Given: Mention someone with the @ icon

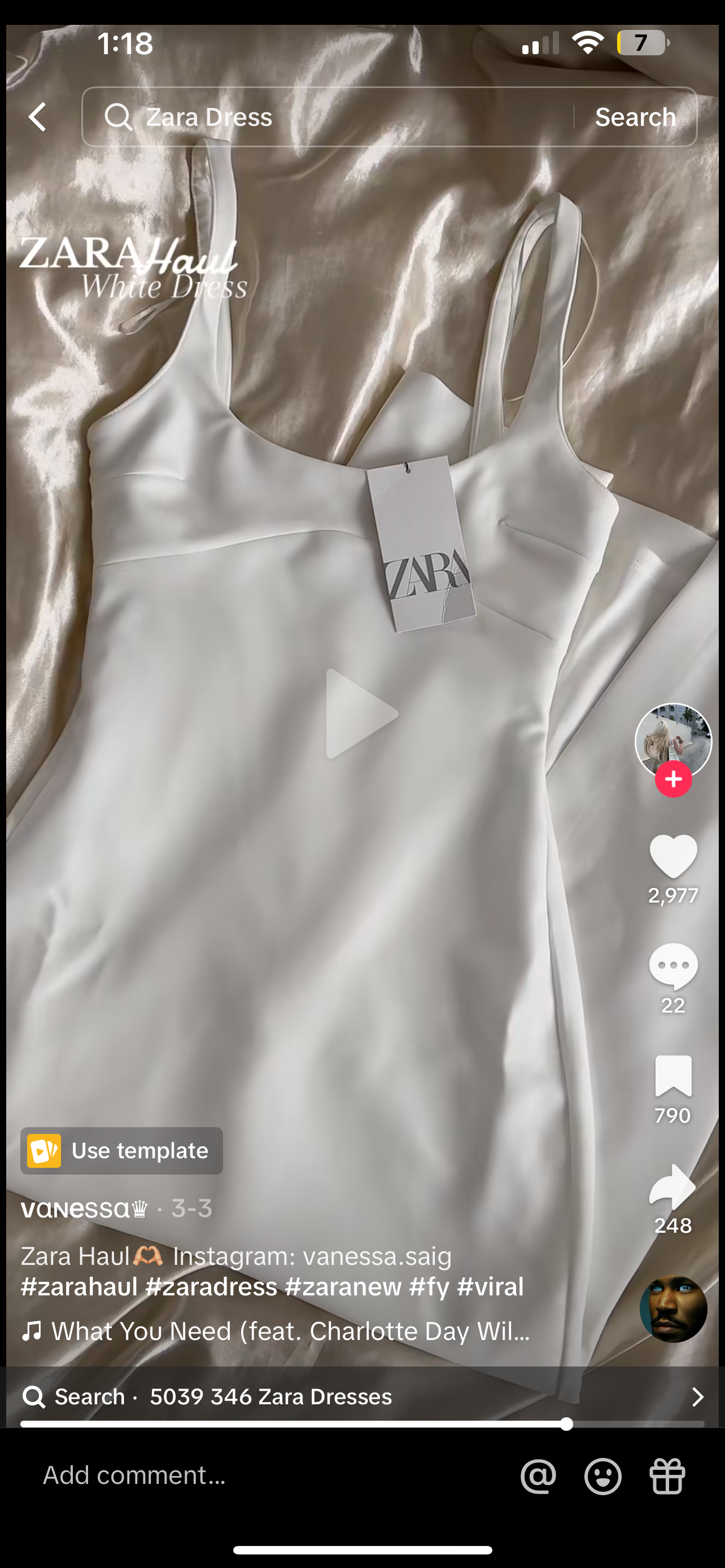Looking at the screenshot, I should (x=538, y=1476).
